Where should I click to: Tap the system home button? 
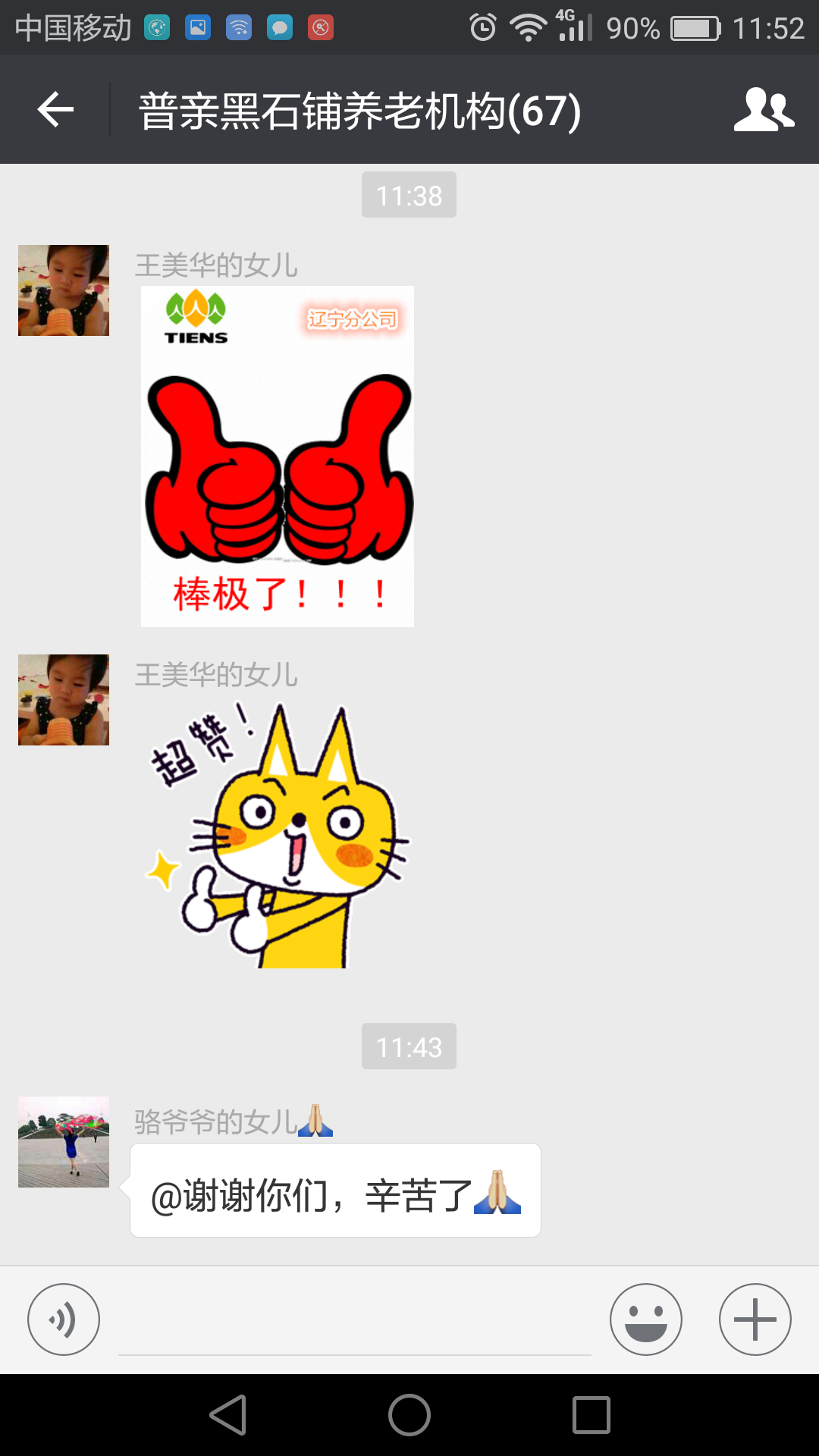pyautogui.click(x=409, y=1415)
